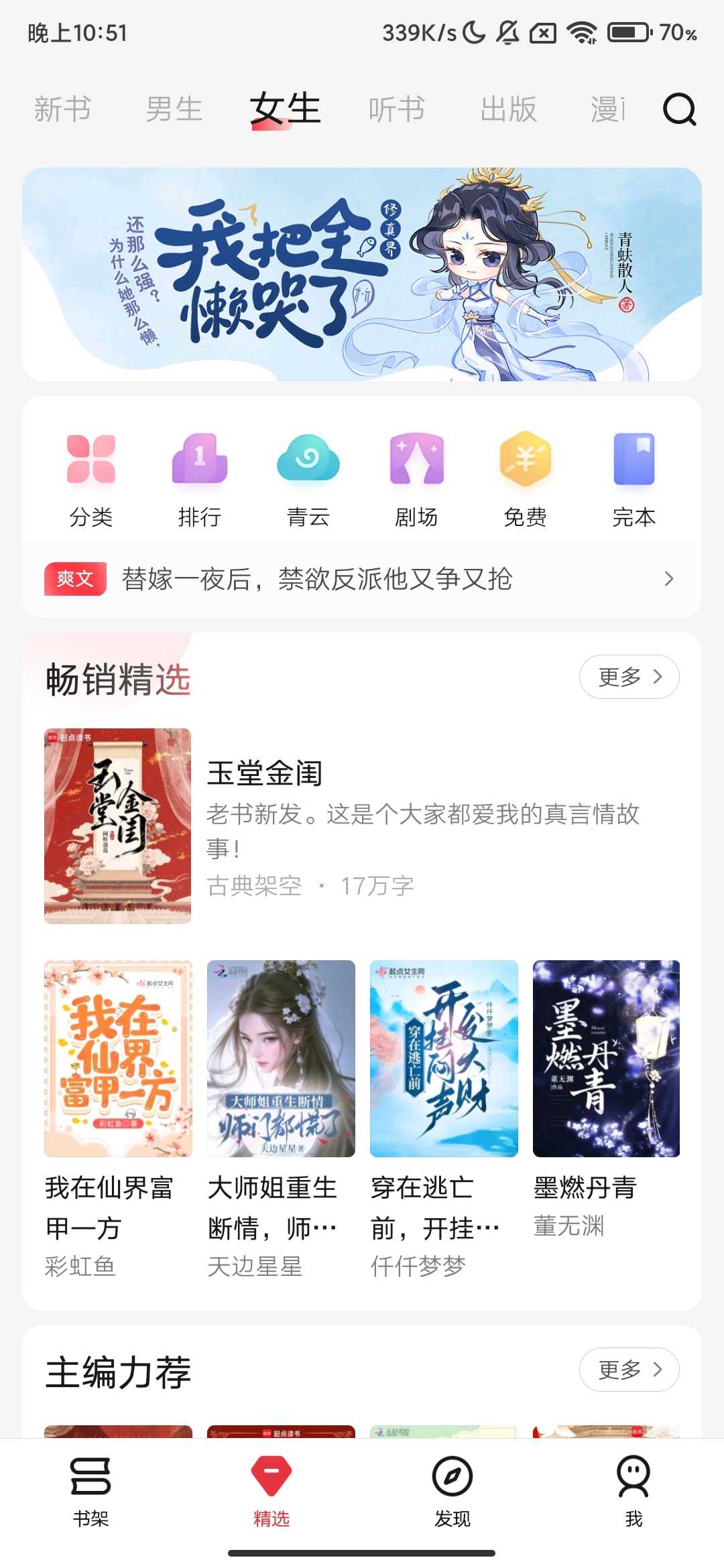Tap the 剧场 theater icon
724x1568 pixels.
click(416, 460)
